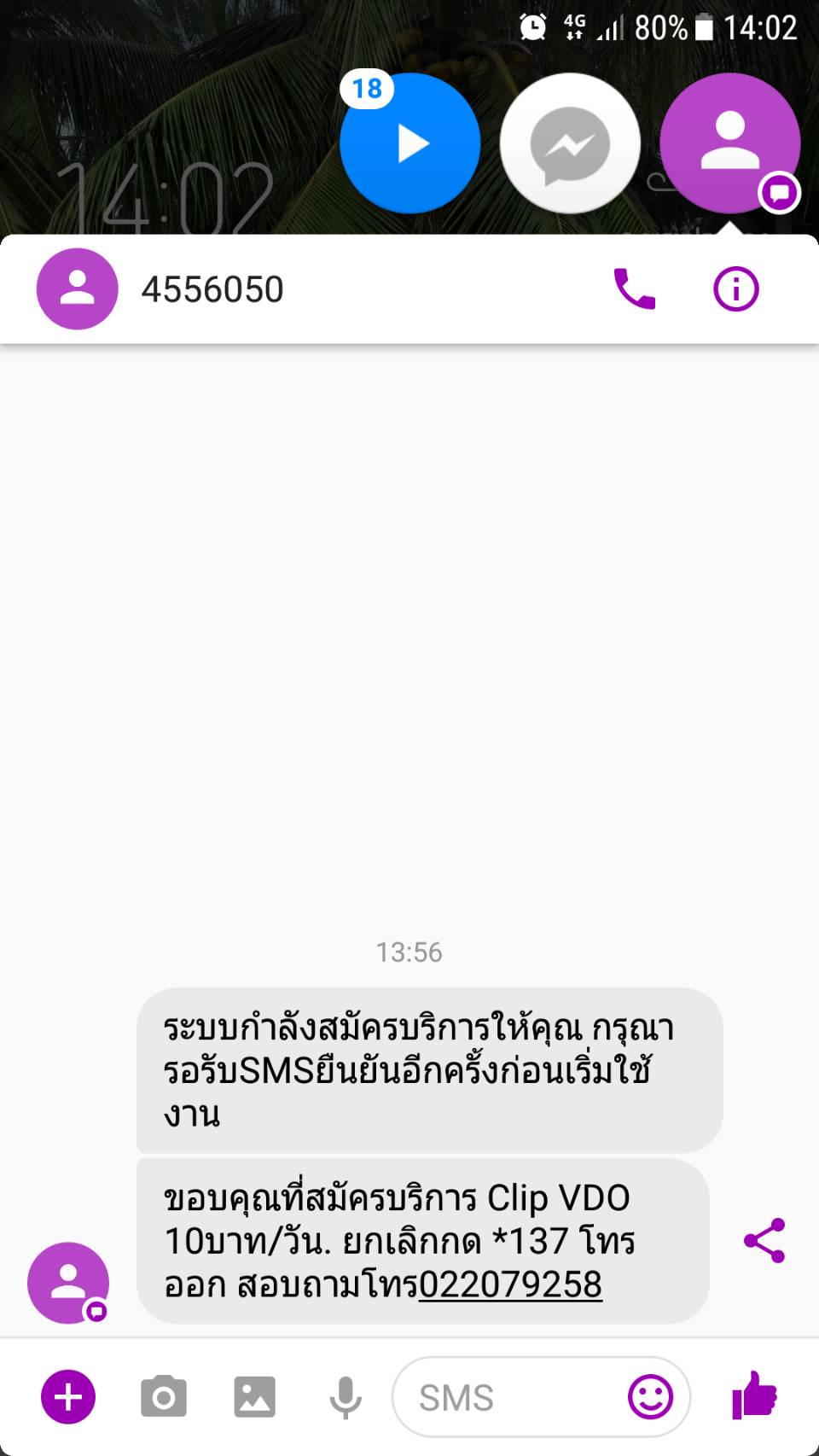The height and width of the screenshot is (1456, 819).
Task: Open the photo gallery picker
Action: click(254, 1397)
